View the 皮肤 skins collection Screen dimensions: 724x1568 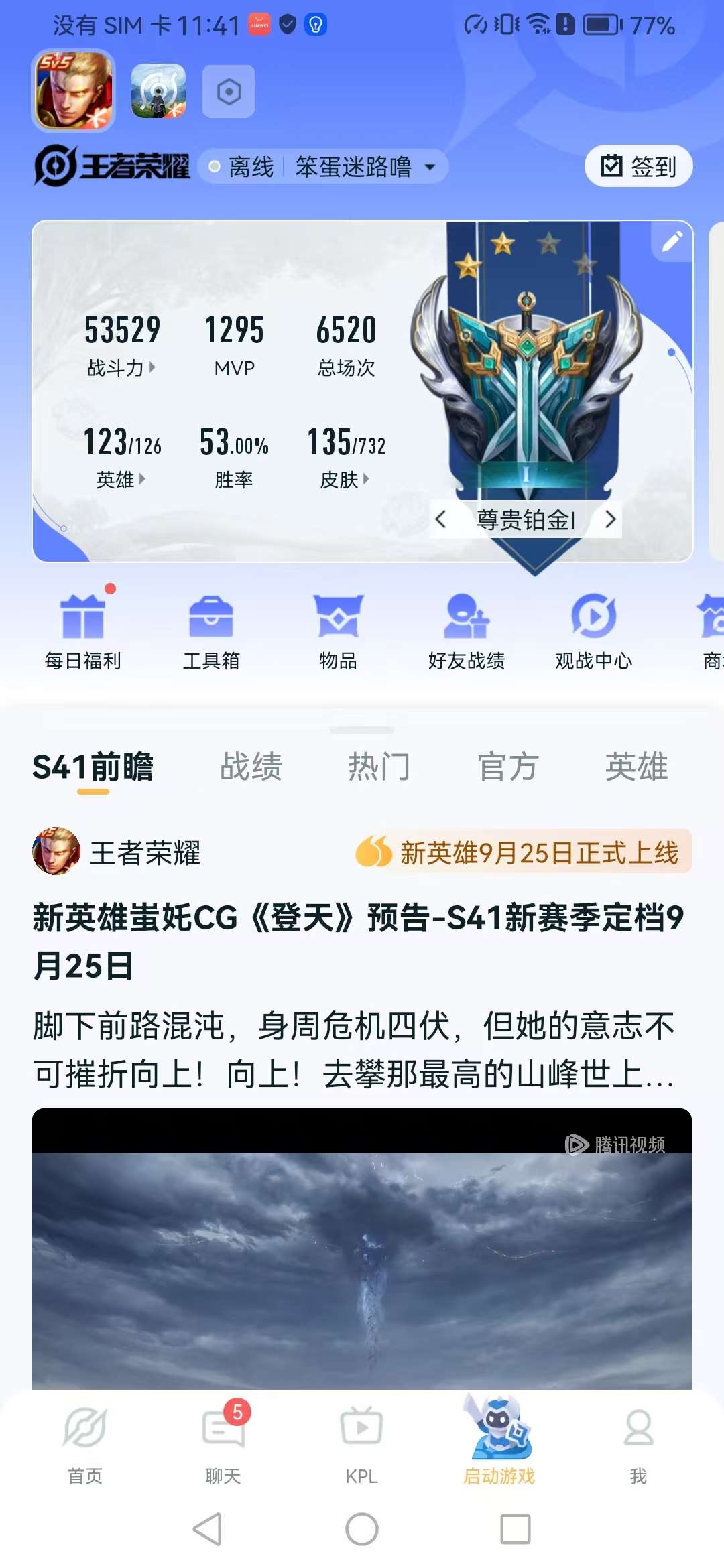pyautogui.click(x=345, y=479)
